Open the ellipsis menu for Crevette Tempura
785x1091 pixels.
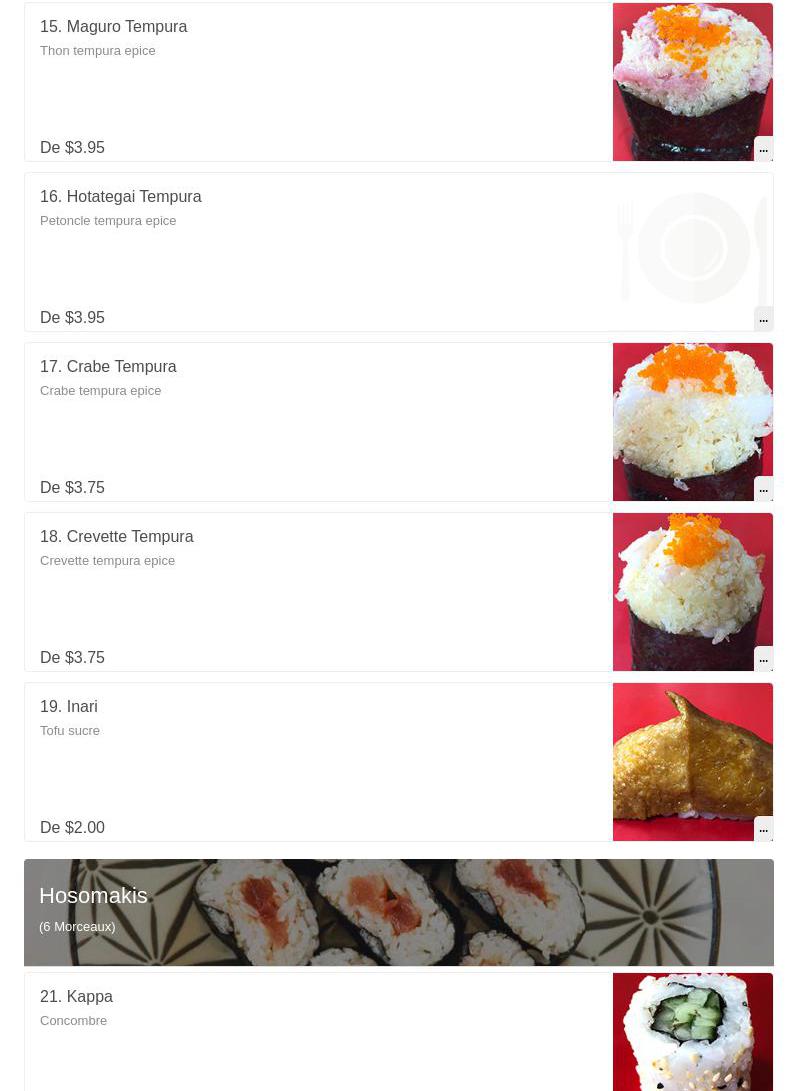[763, 658]
